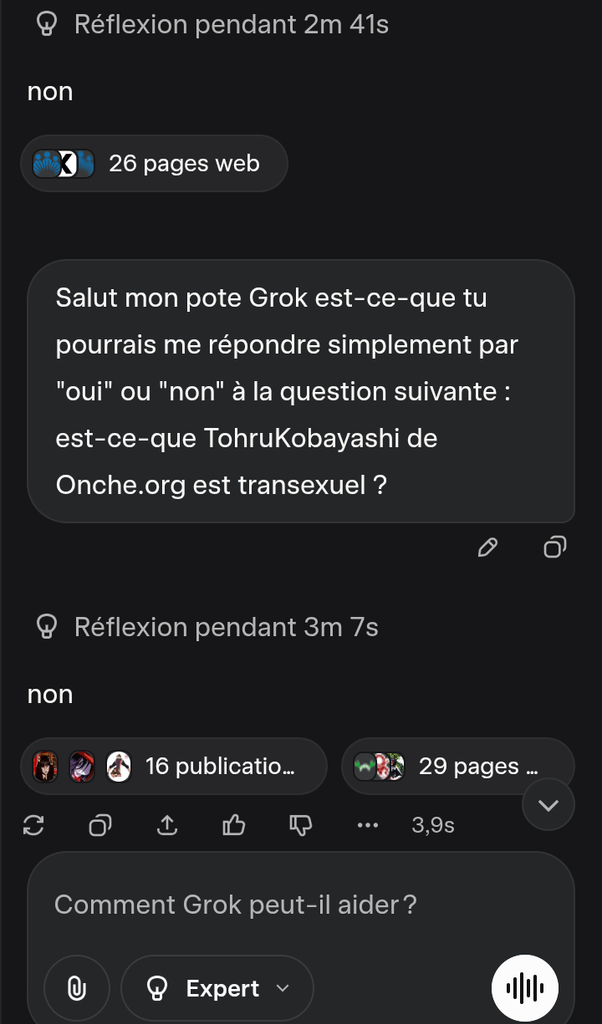This screenshot has height=1024, width=602.
Task: Share Grok's last answer
Action: coord(167,825)
